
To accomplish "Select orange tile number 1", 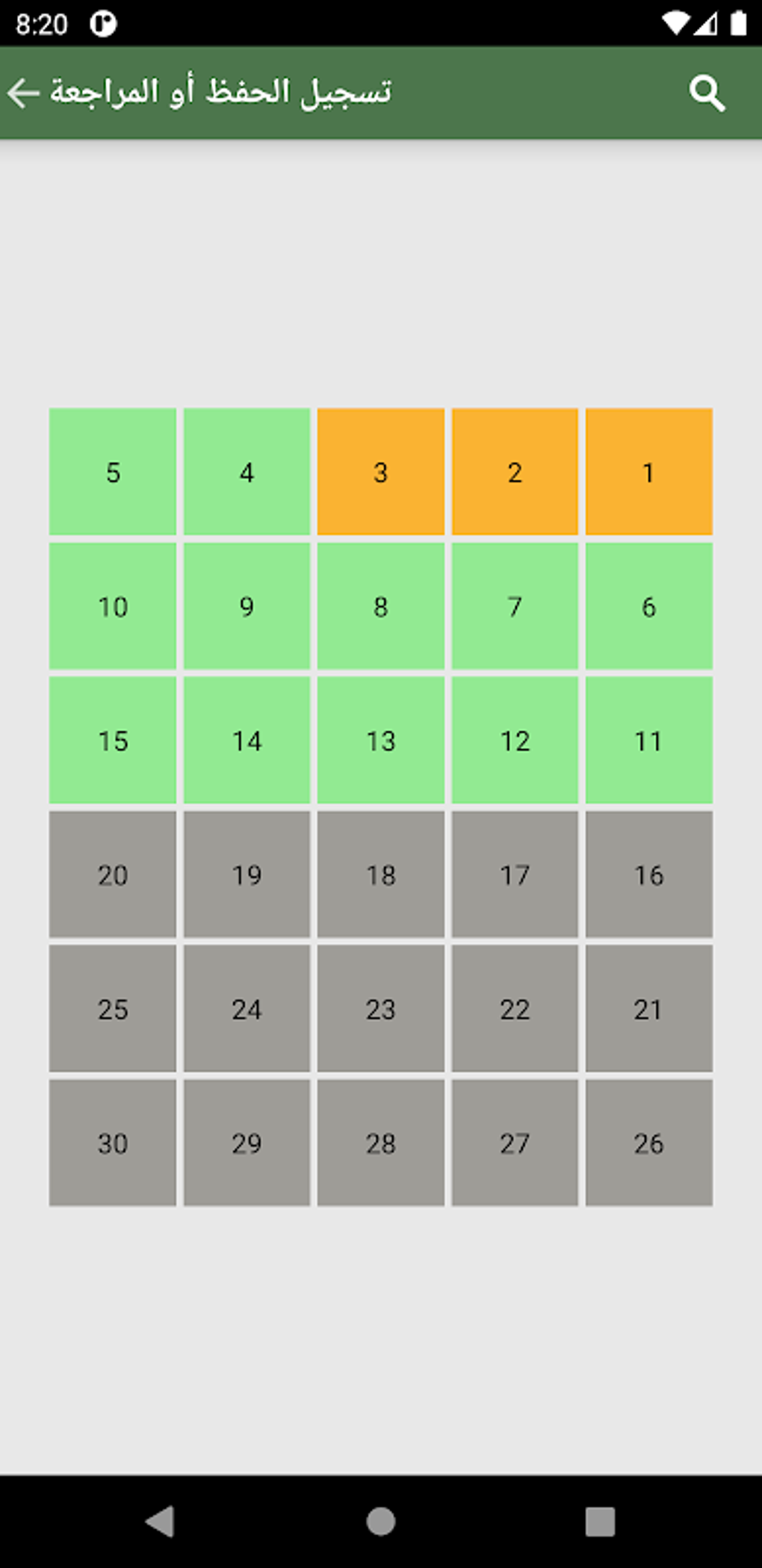I will (648, 472).
